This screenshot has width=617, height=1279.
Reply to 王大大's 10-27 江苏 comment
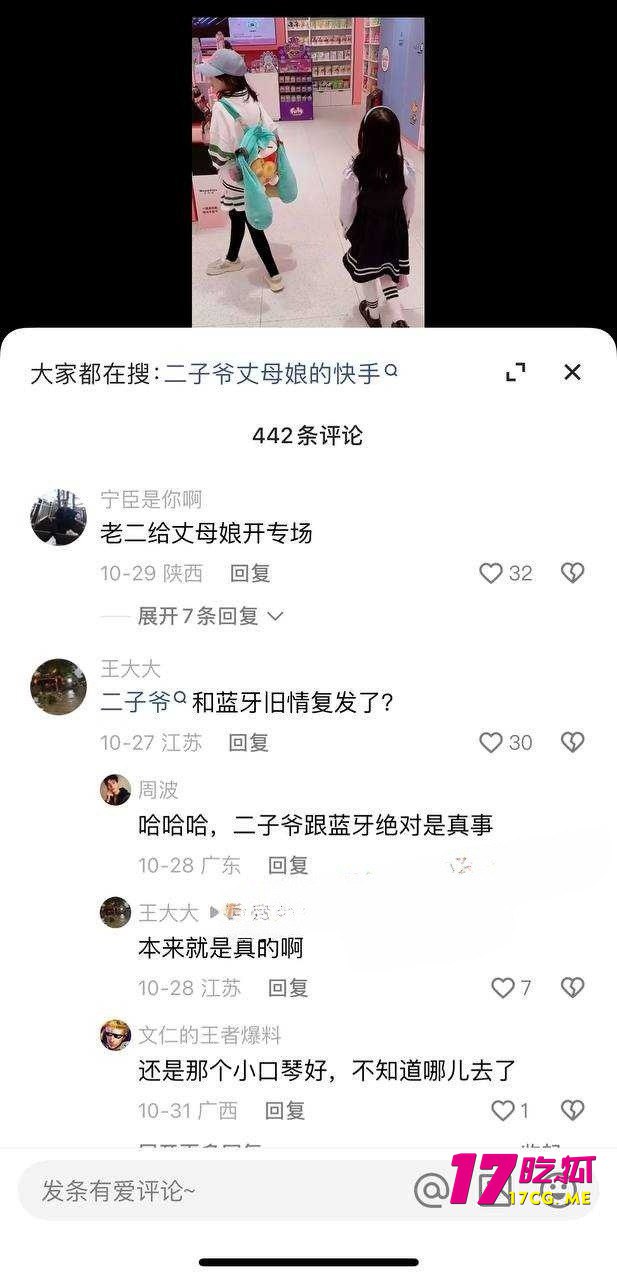click(x=248, y=742)
